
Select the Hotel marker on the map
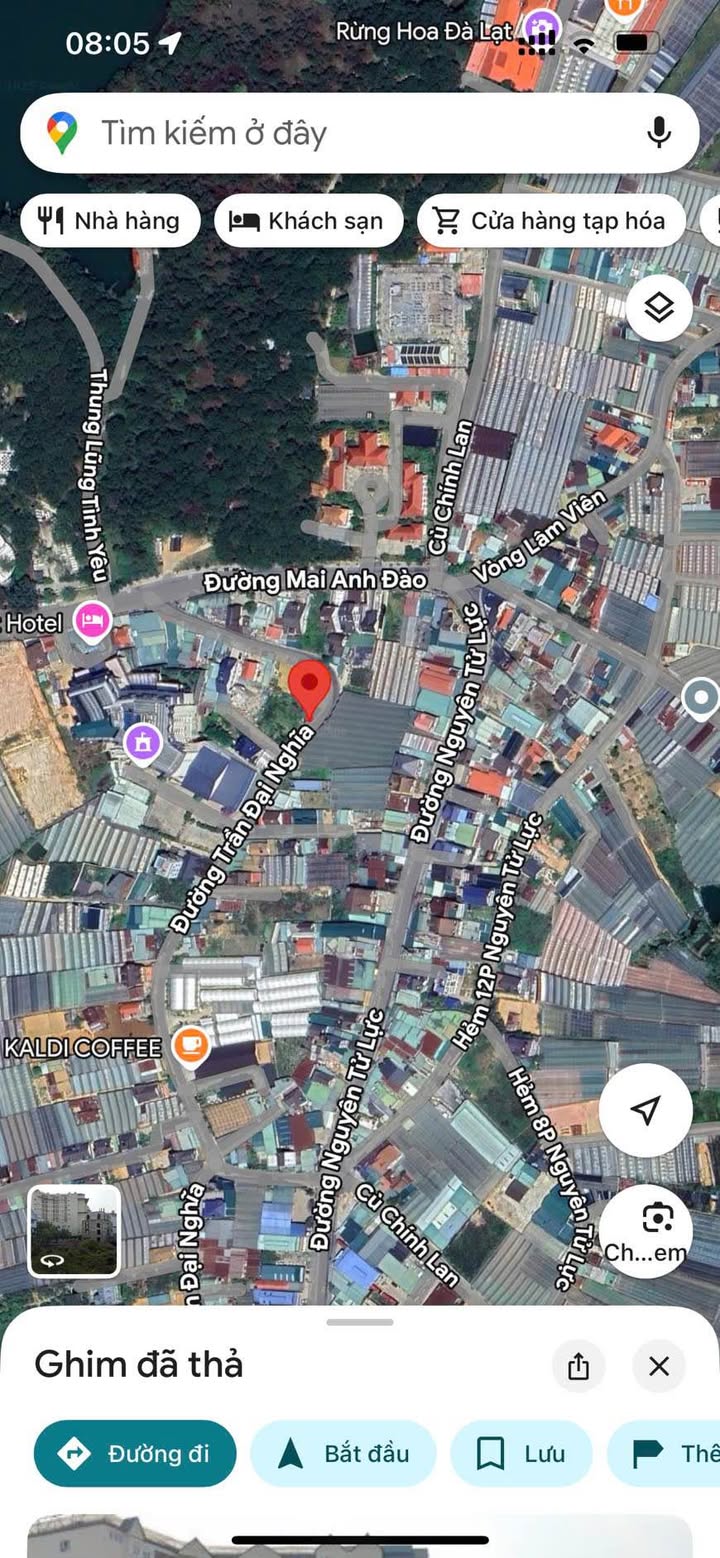point(93,622)
